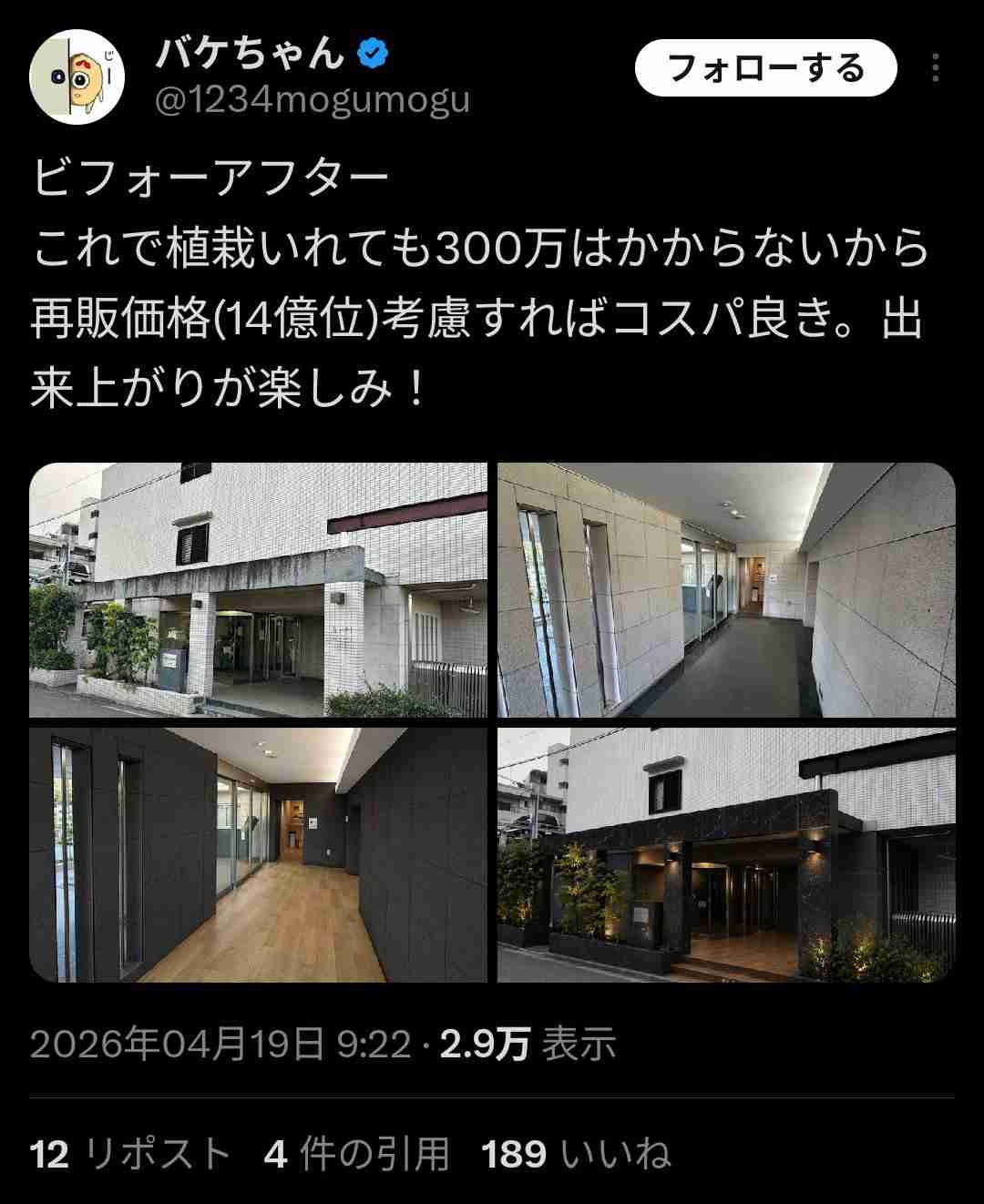See the 189 いいね list
984x1204 pixels.
point(576,1154)
